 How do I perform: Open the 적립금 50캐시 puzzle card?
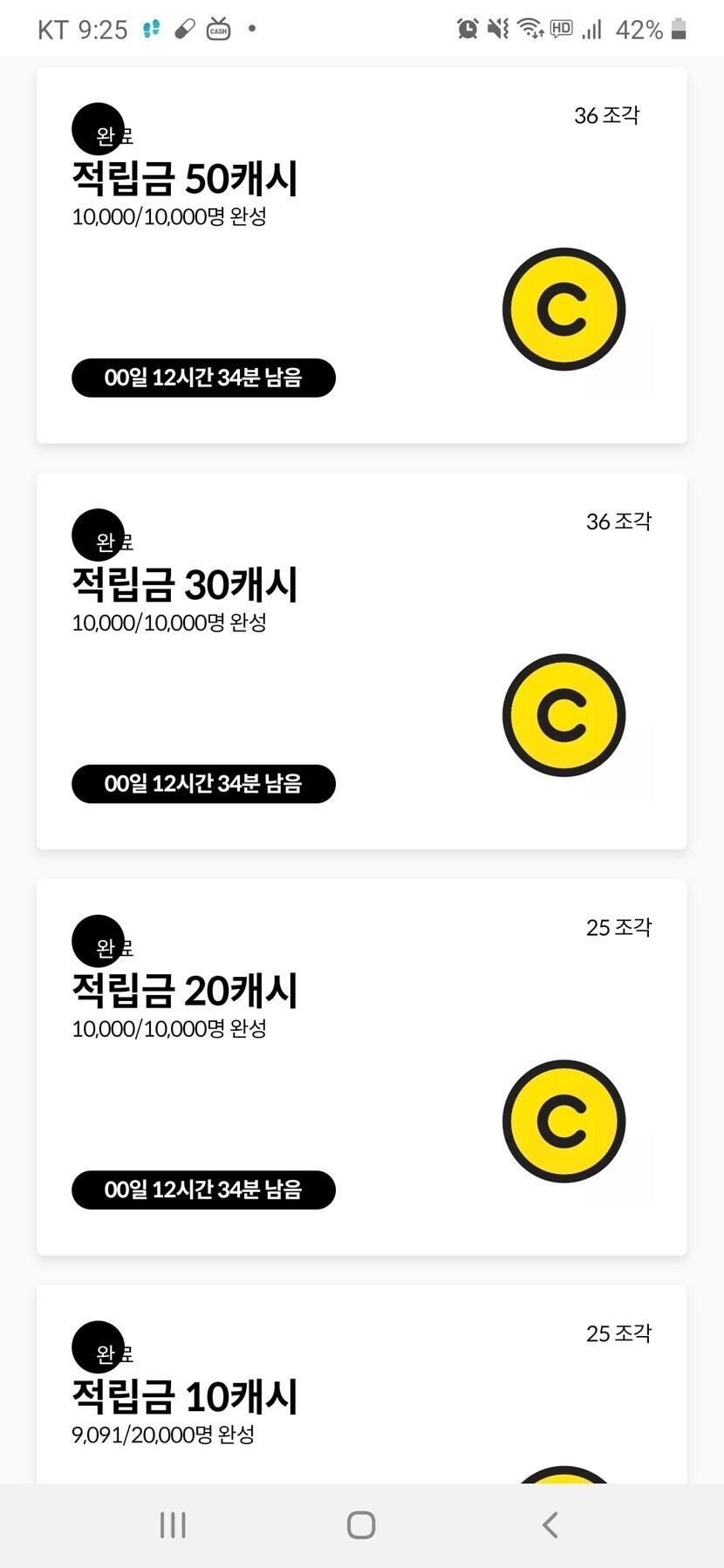click(361, 255)
